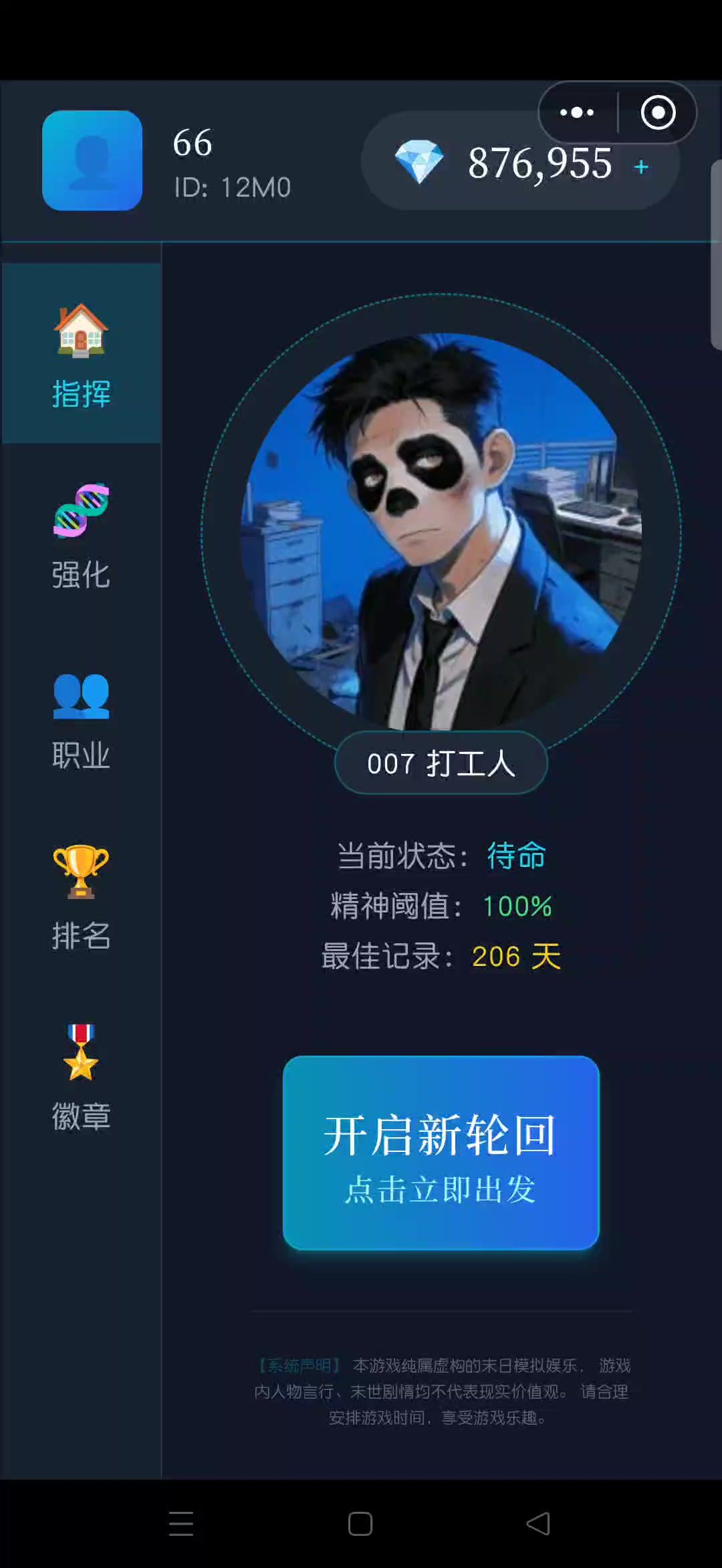View the 徽章 badges tab
The image size is (722, 1568).
click(81, 1078)
